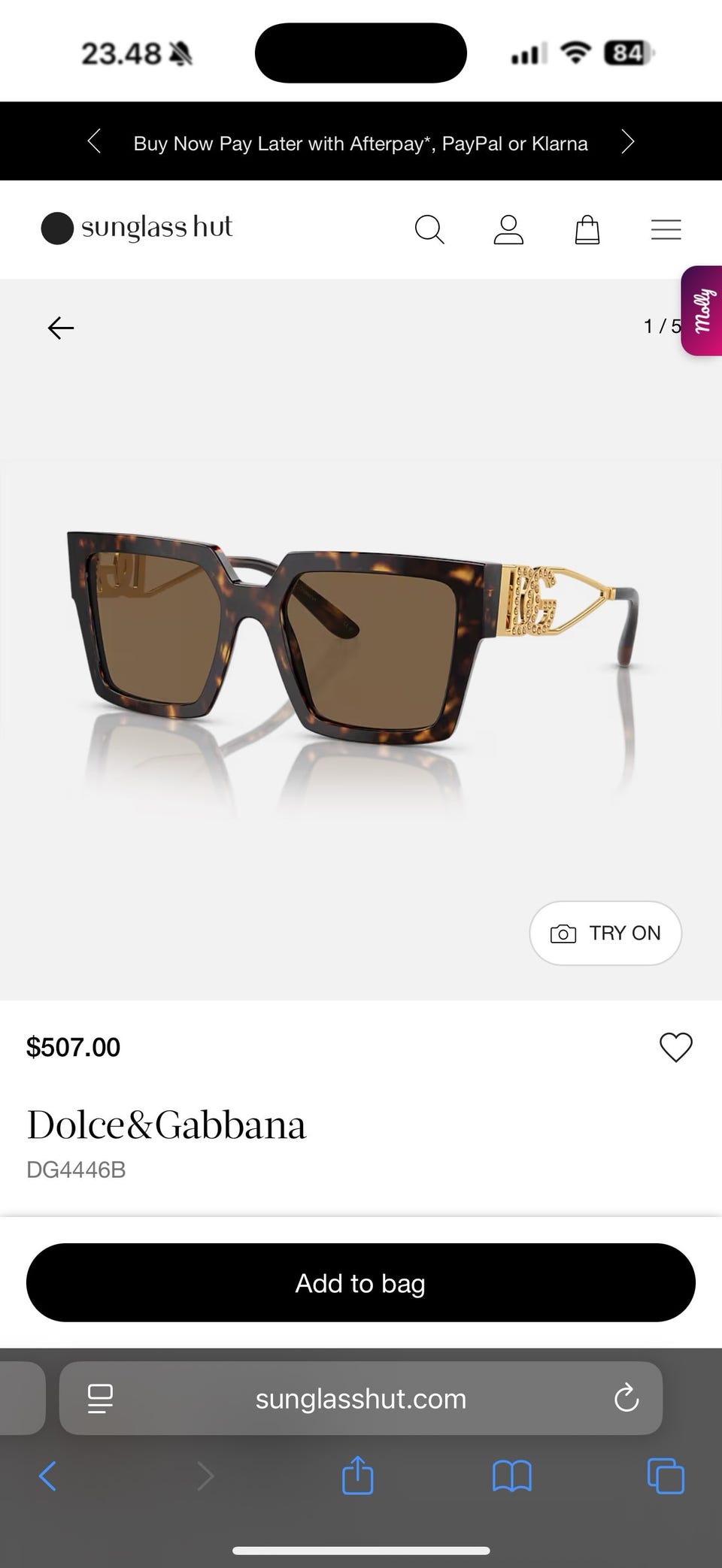Go to previous promo with left chevron
The height and width of the screenshot is (1568, 722).
coord(94,141)
